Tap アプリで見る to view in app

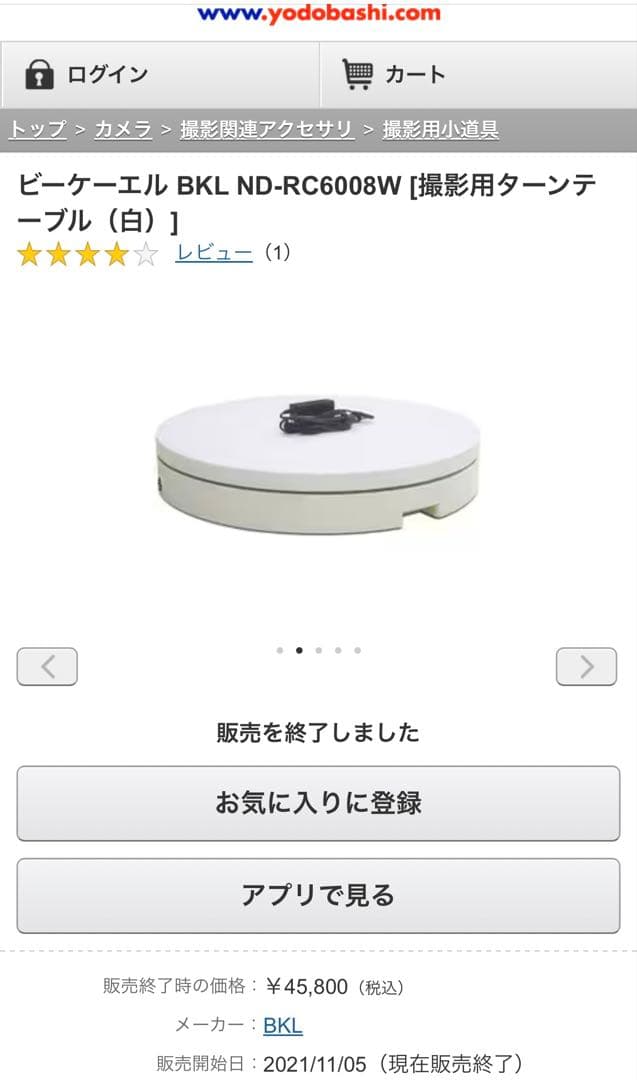[318, 895]
